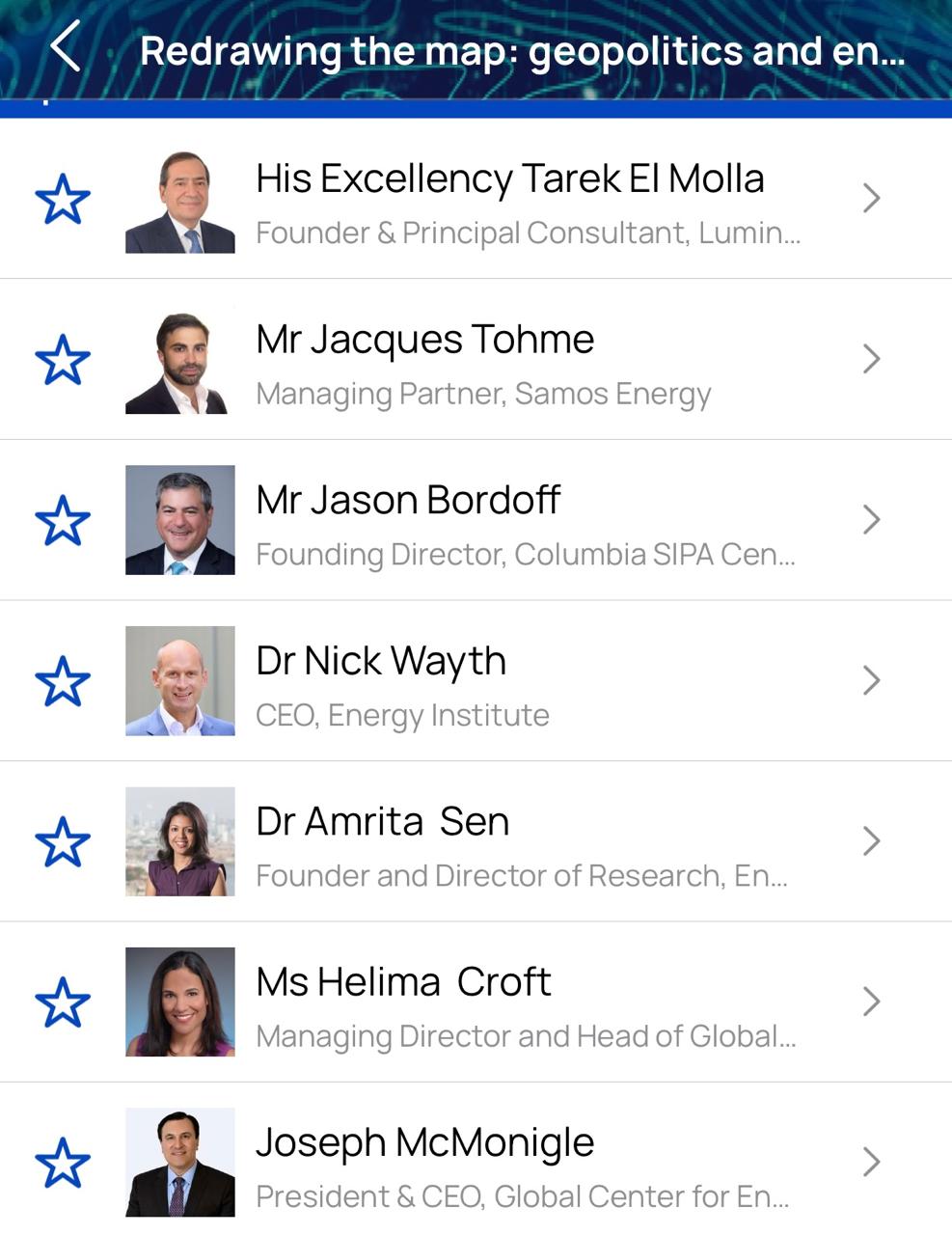952x1235 pixels.
Task: Tap the star beside Mr Jason Bordoff
Action: [x=63, y=521]
